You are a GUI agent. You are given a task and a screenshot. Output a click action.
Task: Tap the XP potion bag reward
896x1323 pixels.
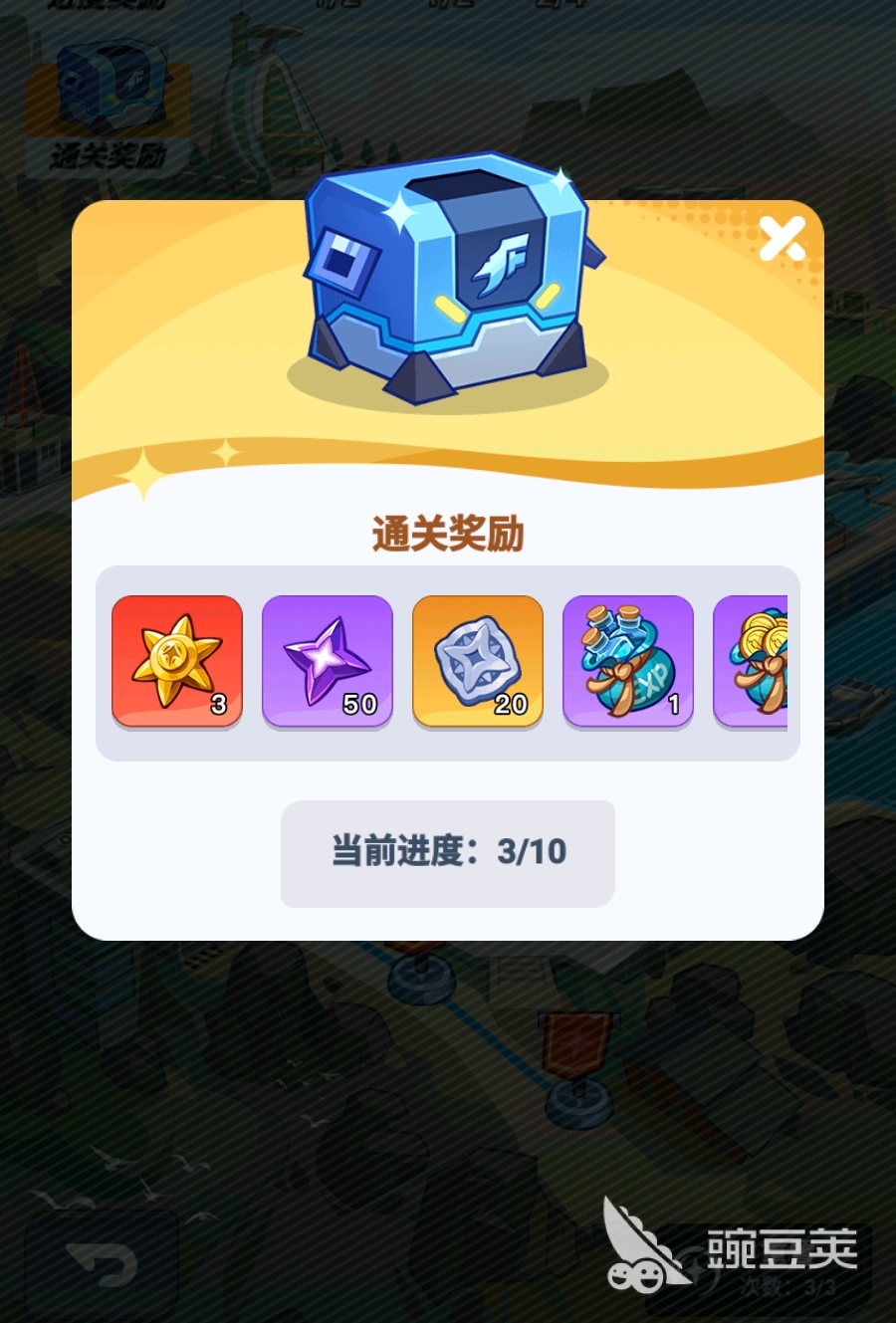[x=628, y=661]
